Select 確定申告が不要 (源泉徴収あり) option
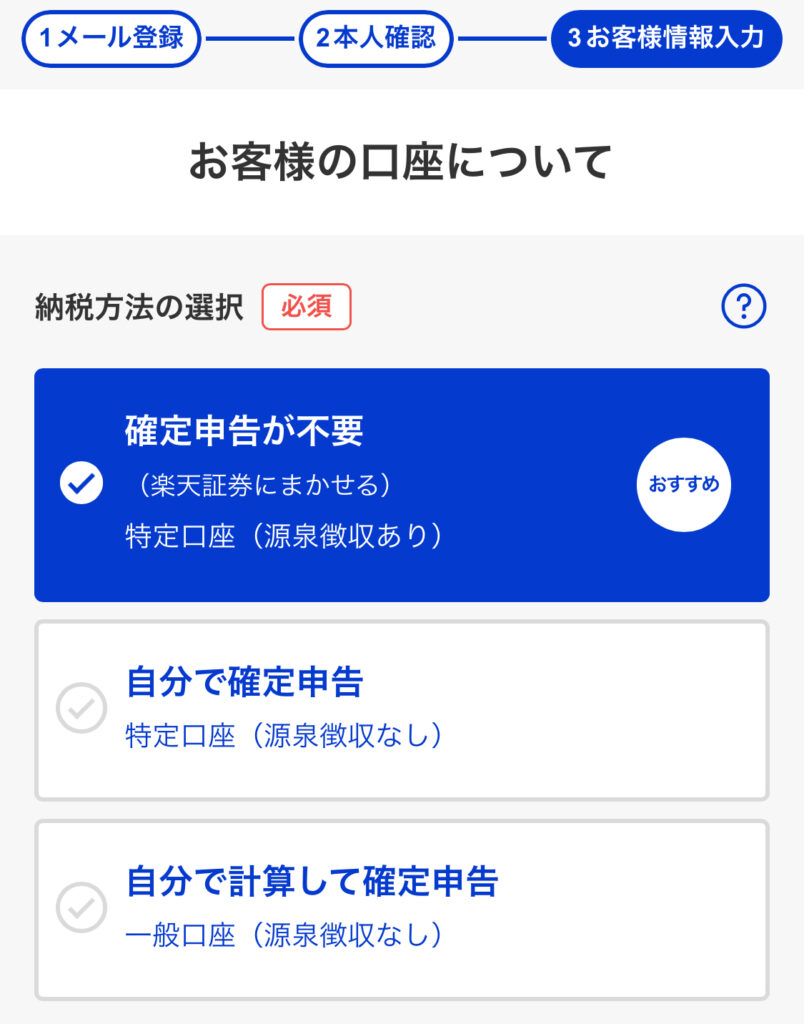804x1024 pixels. pyautogui.click(x=401, y=485)
